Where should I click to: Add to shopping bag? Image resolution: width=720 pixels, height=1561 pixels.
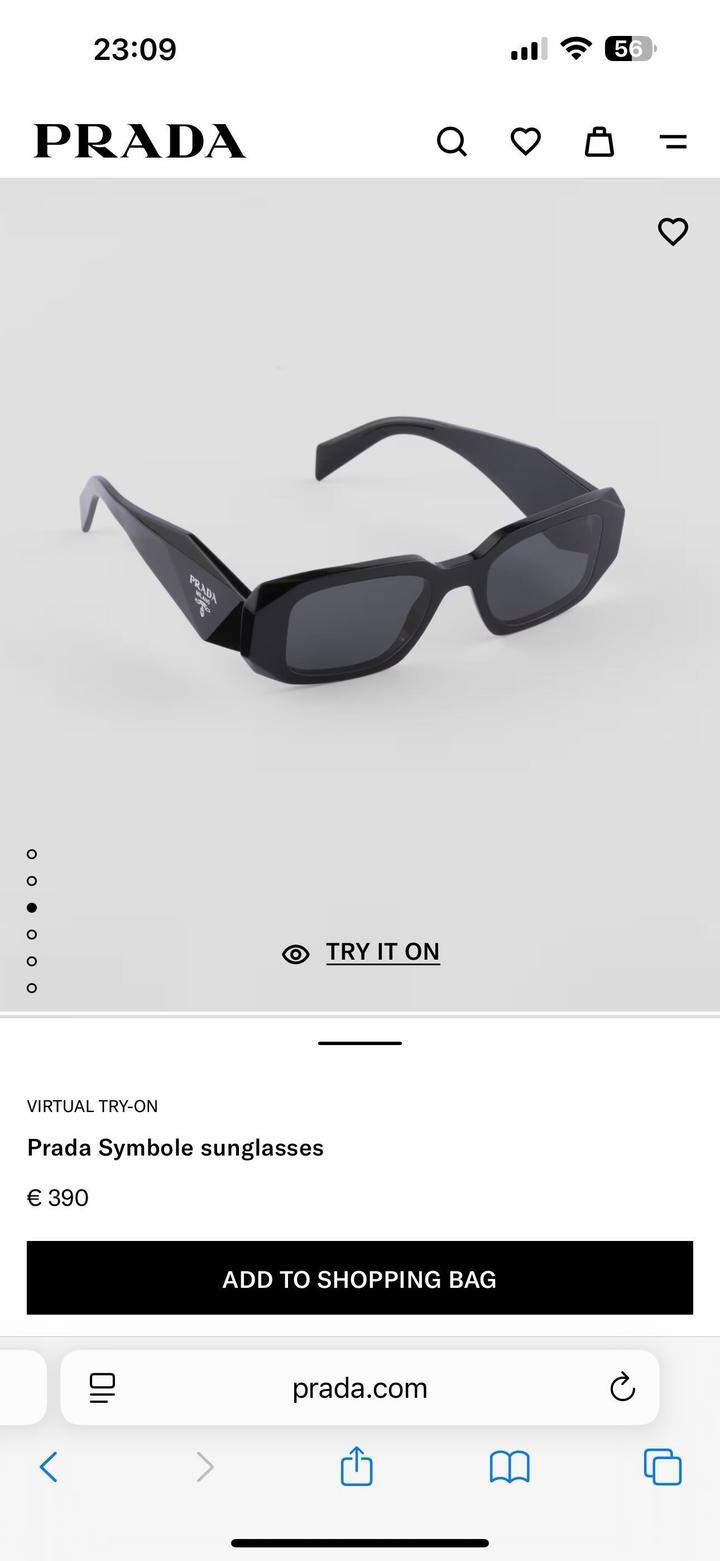coord(360,1278)
